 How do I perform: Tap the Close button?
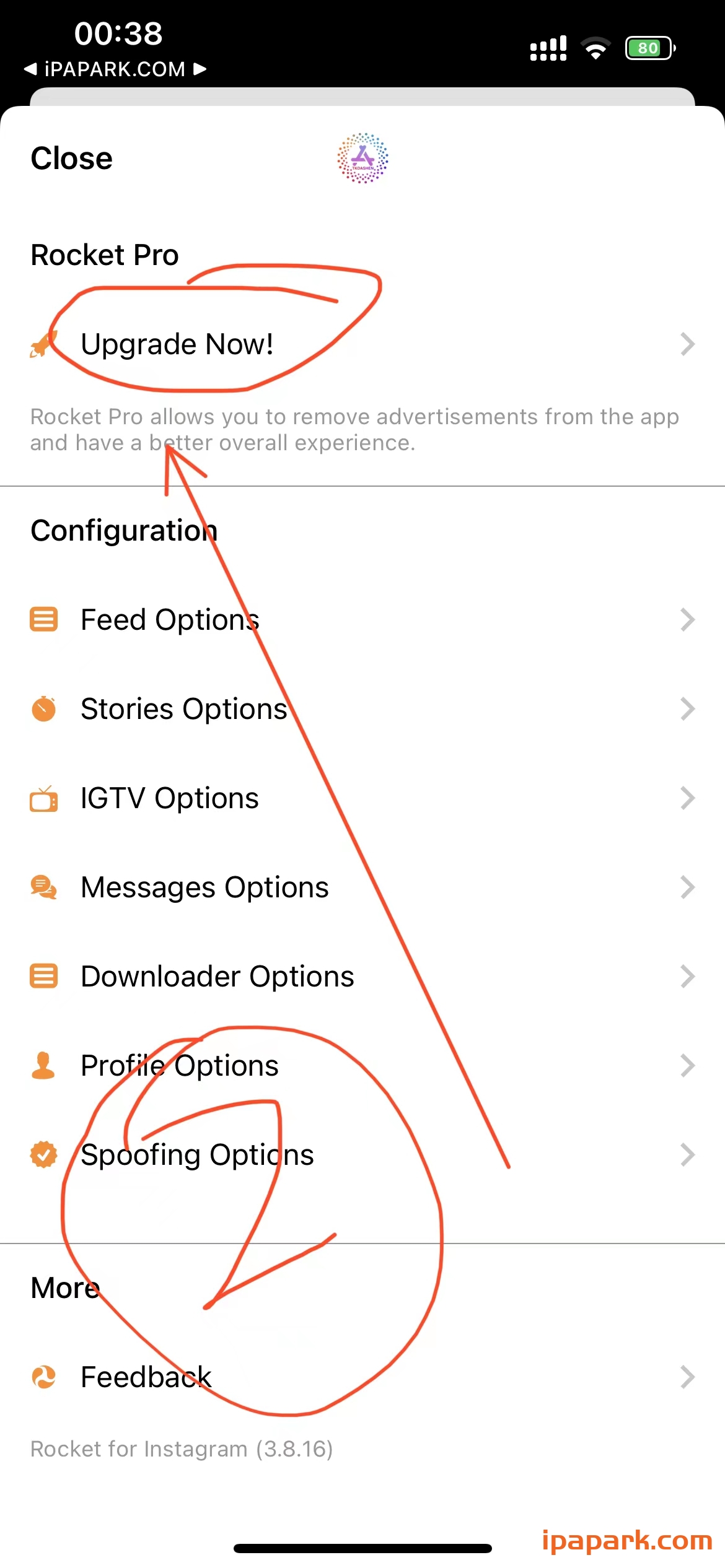[x=71, y=158]
